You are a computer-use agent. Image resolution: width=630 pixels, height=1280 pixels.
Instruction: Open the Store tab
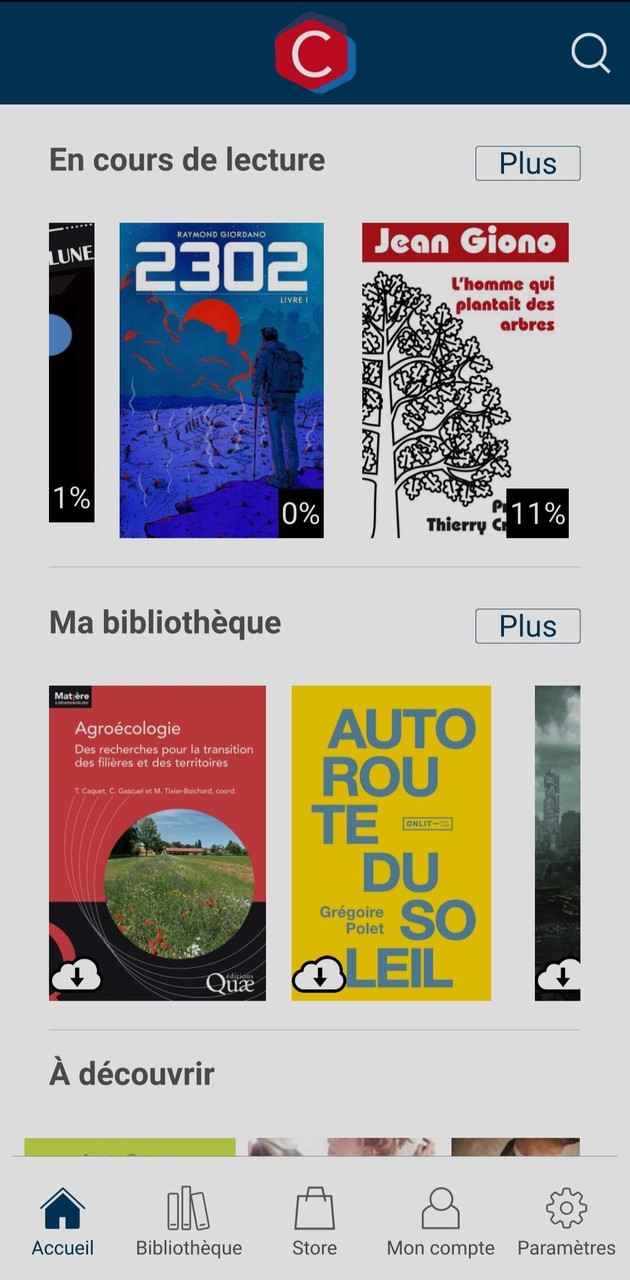[x=314, y=1222]
